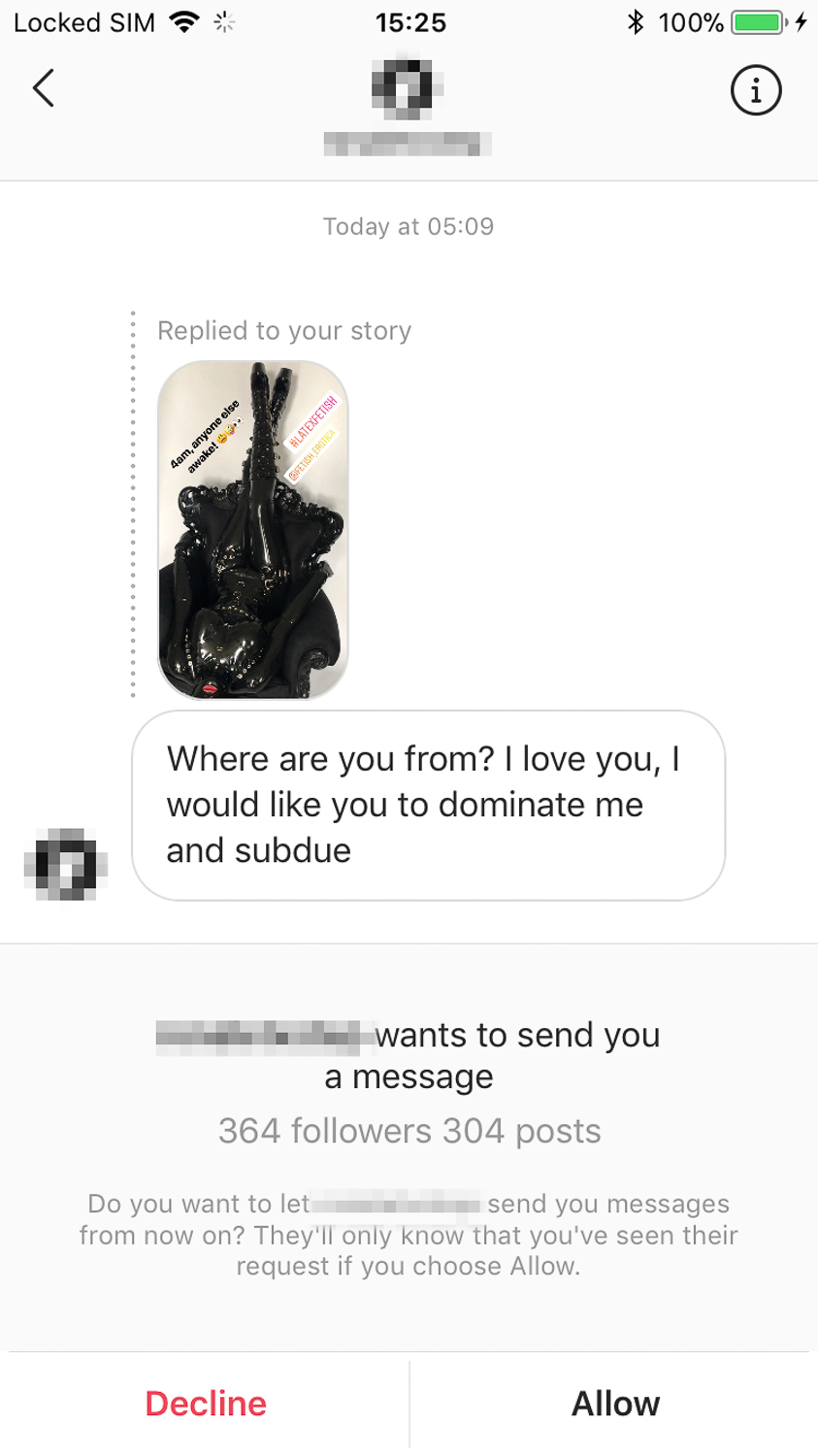View the replied-to story thumbnail
818x1456 pixels.
coord(252,529)
